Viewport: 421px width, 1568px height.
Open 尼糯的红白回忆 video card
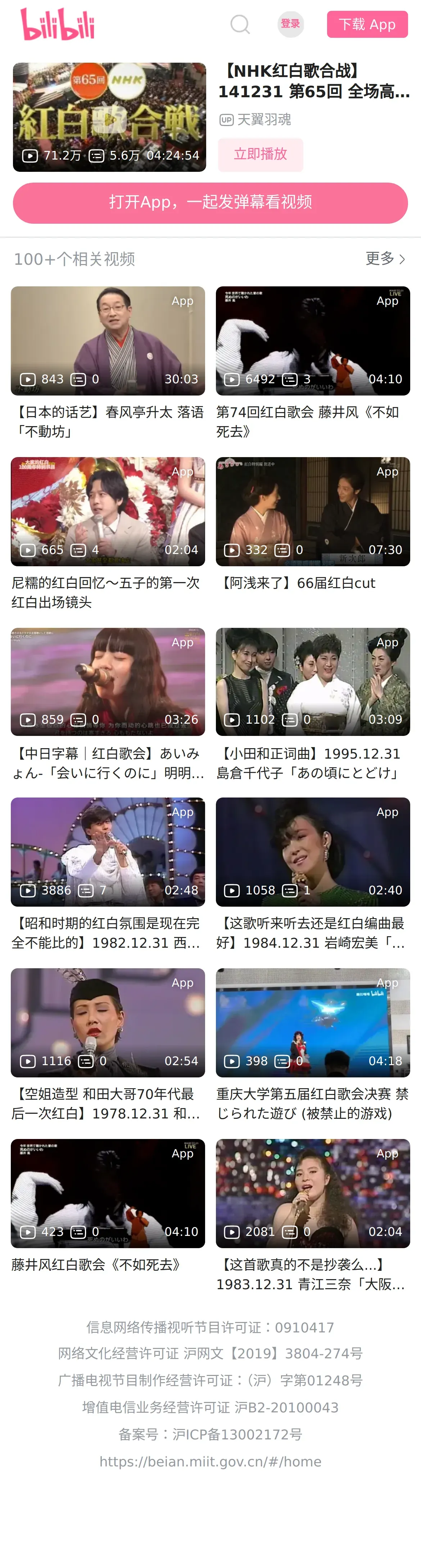108,511
